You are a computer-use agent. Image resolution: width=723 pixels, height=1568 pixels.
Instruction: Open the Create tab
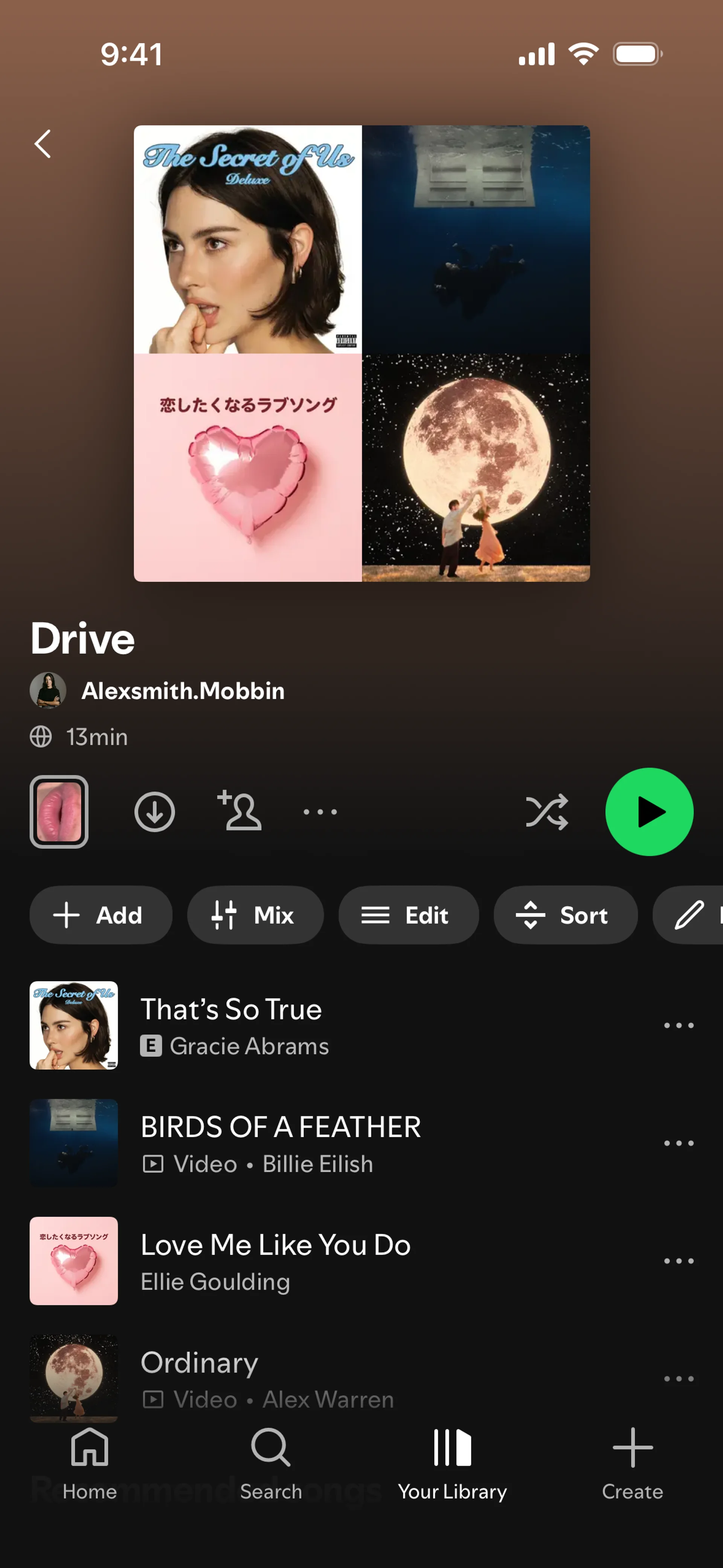click(x=632, y=1464)
